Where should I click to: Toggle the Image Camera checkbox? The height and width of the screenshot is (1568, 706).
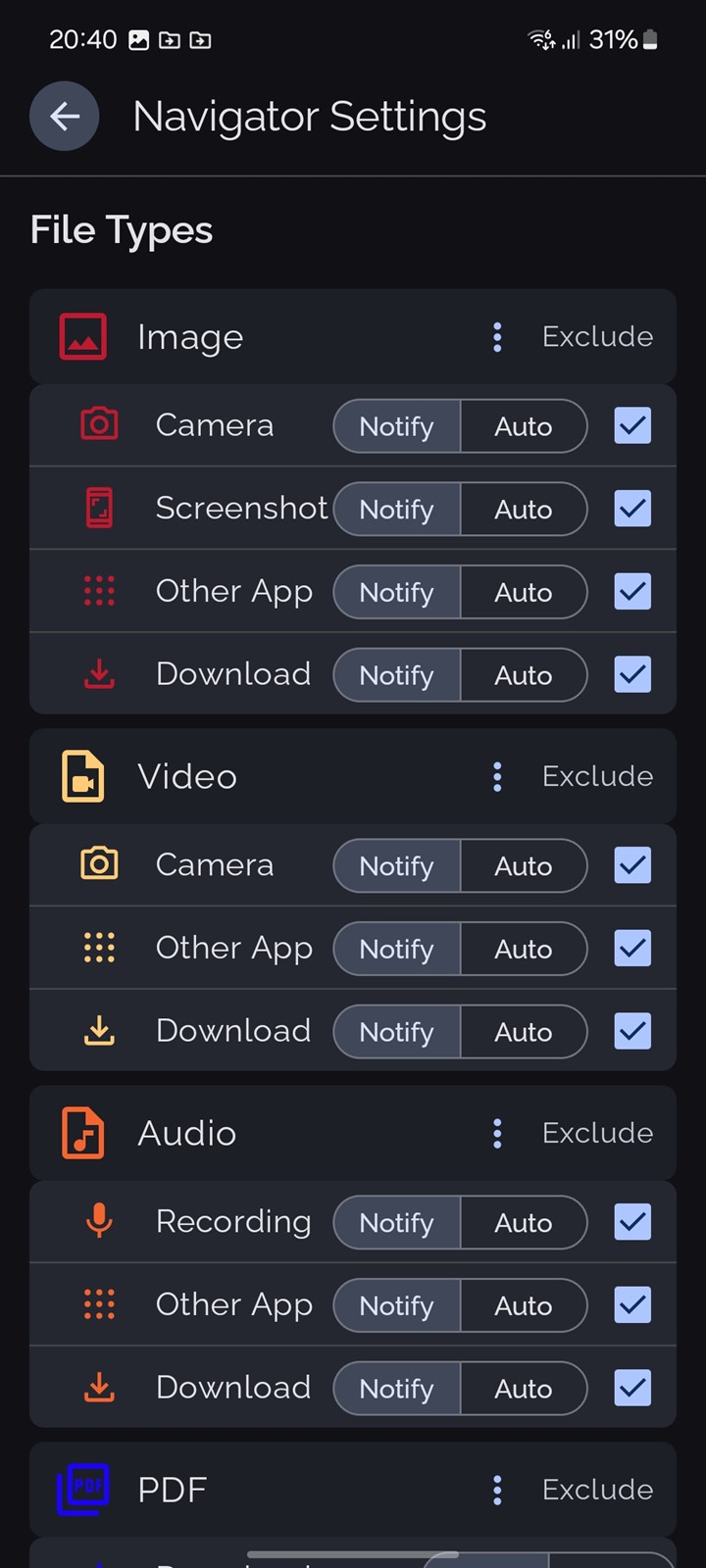pyautogui.click(x=632, y=425)
